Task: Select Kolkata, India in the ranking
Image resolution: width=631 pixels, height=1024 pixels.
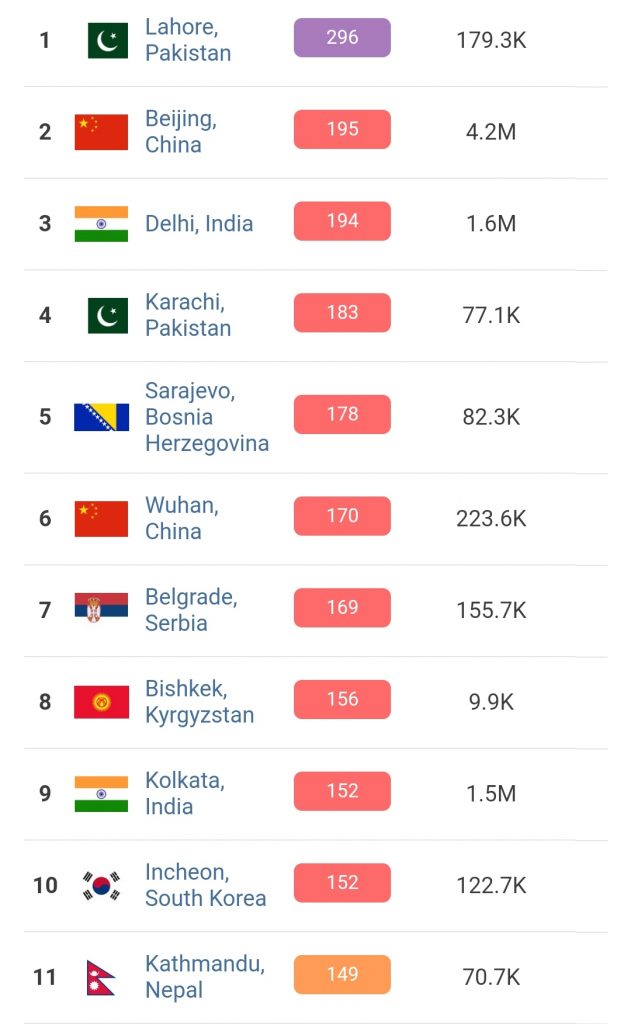Action: click(x=185, y=793)
